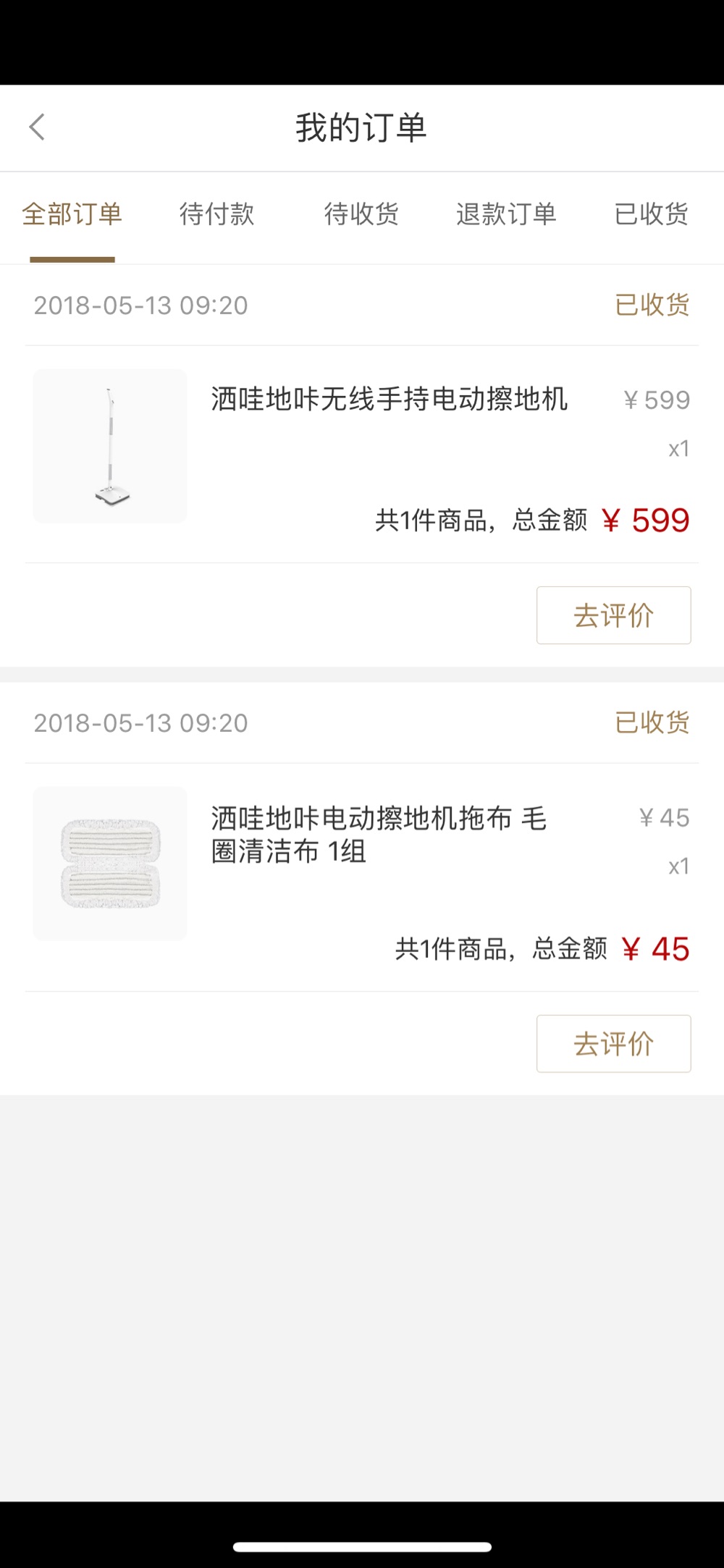Open the 退款订单 tab
The image size is (724, 1568).
click(x=506, y=214)
